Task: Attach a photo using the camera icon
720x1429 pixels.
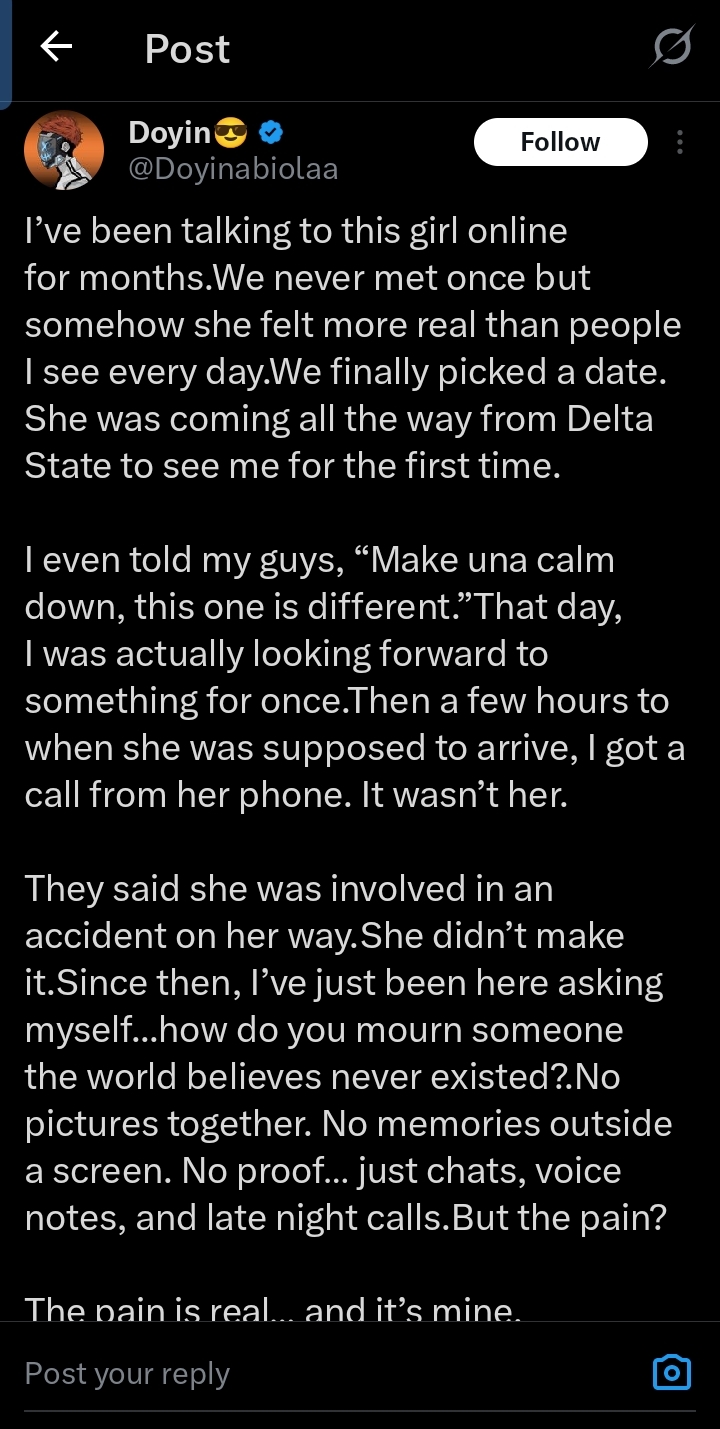Action: tap(671, 1372)
